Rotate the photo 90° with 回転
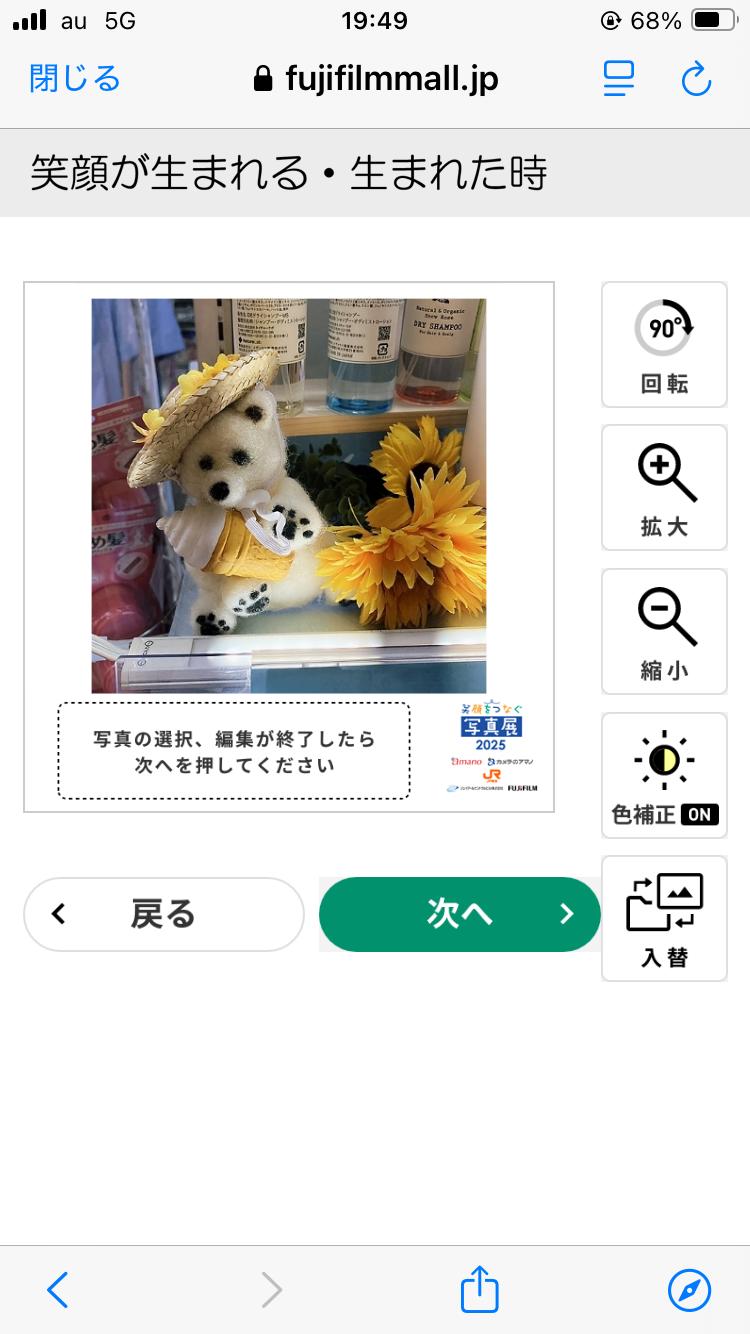The image size is (750, 1334). [664, 345]
